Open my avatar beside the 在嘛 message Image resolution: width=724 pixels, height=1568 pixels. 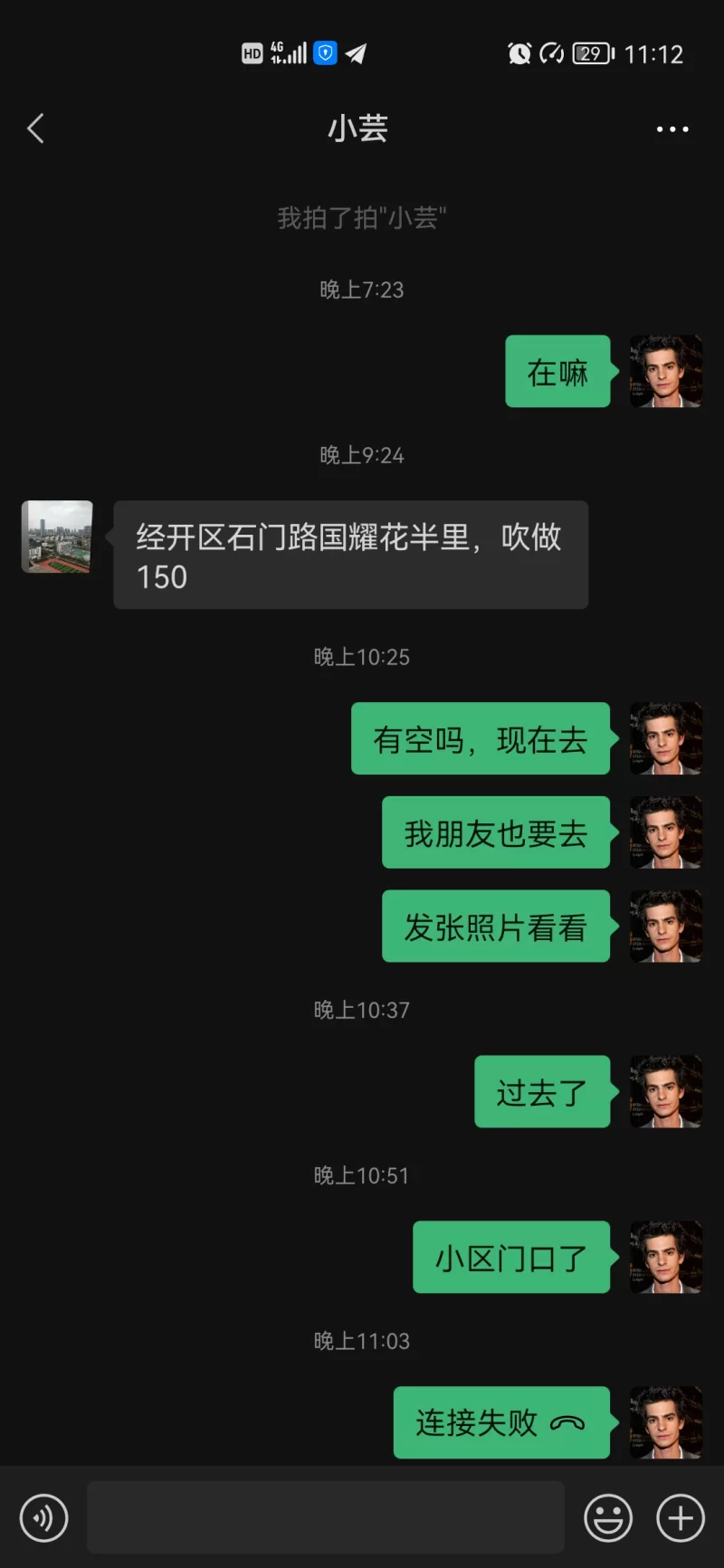click(666, 371)
